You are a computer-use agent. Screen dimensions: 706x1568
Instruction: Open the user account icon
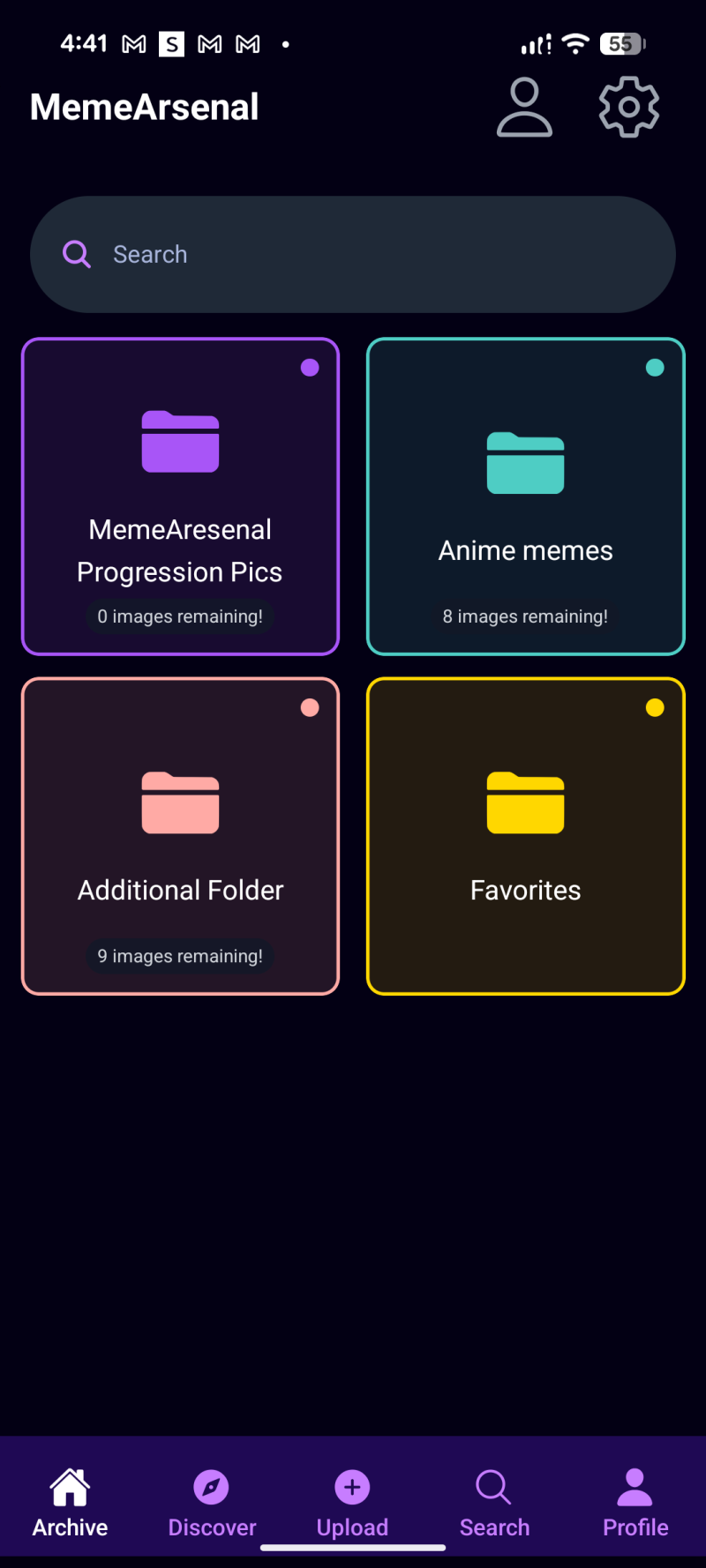524,108
